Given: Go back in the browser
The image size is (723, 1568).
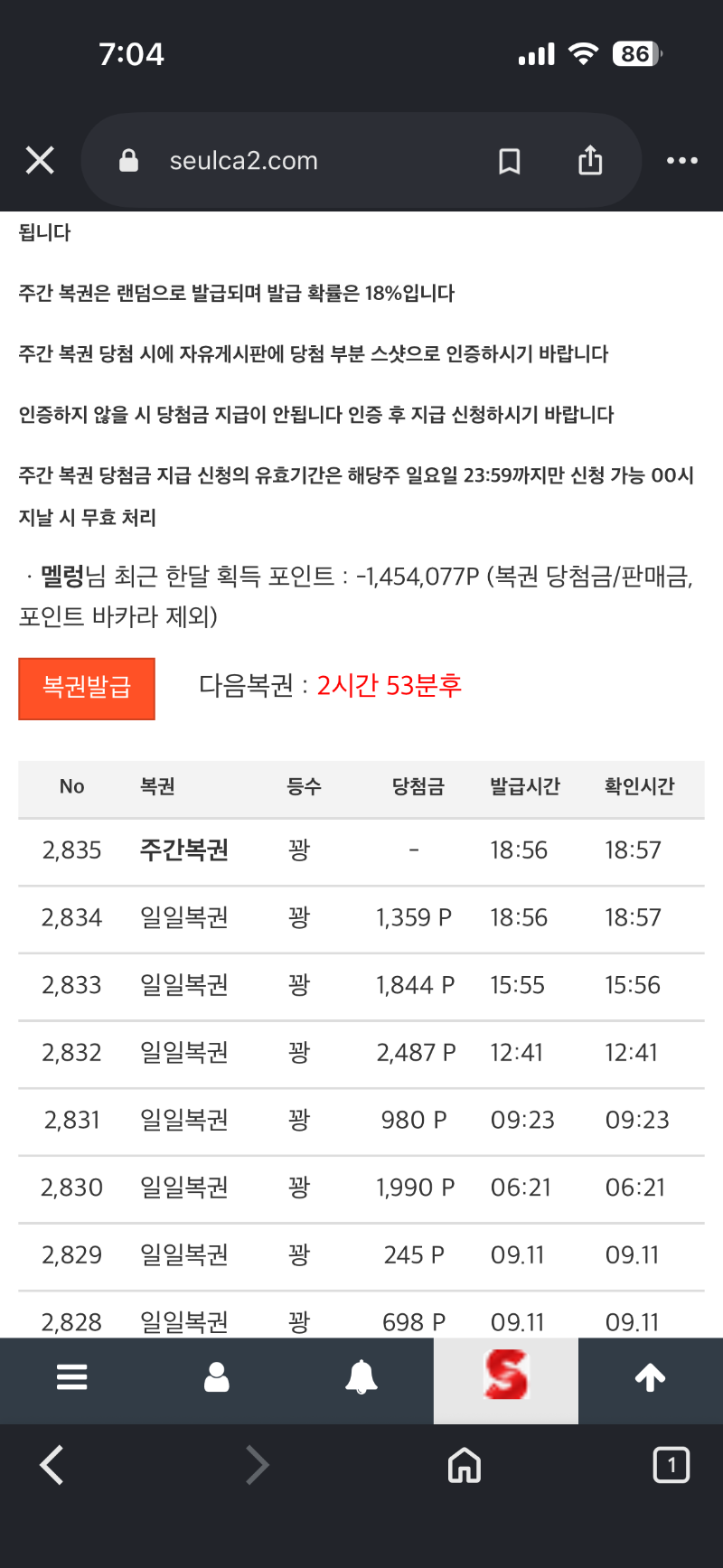Looking at the screenshot, I should coord(52,1465).
